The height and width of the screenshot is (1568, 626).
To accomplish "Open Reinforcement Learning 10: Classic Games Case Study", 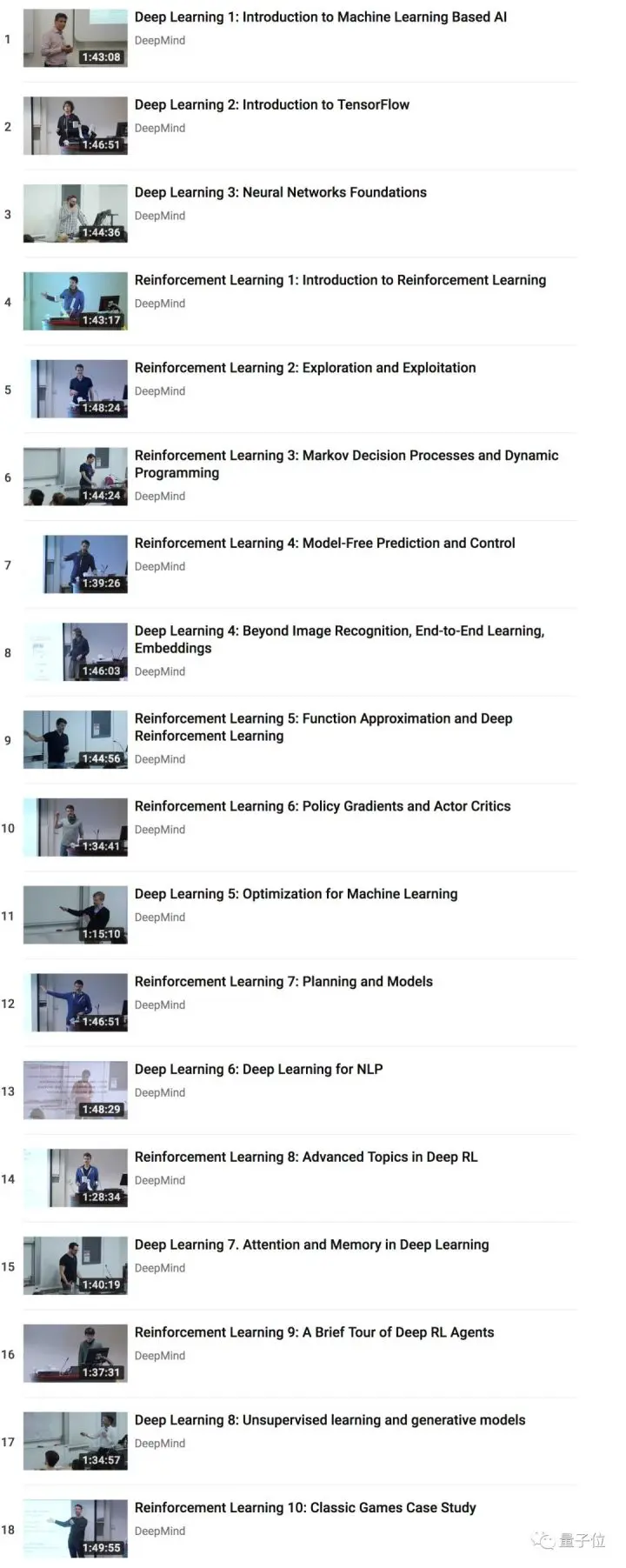I will [x=305, y=1508].
